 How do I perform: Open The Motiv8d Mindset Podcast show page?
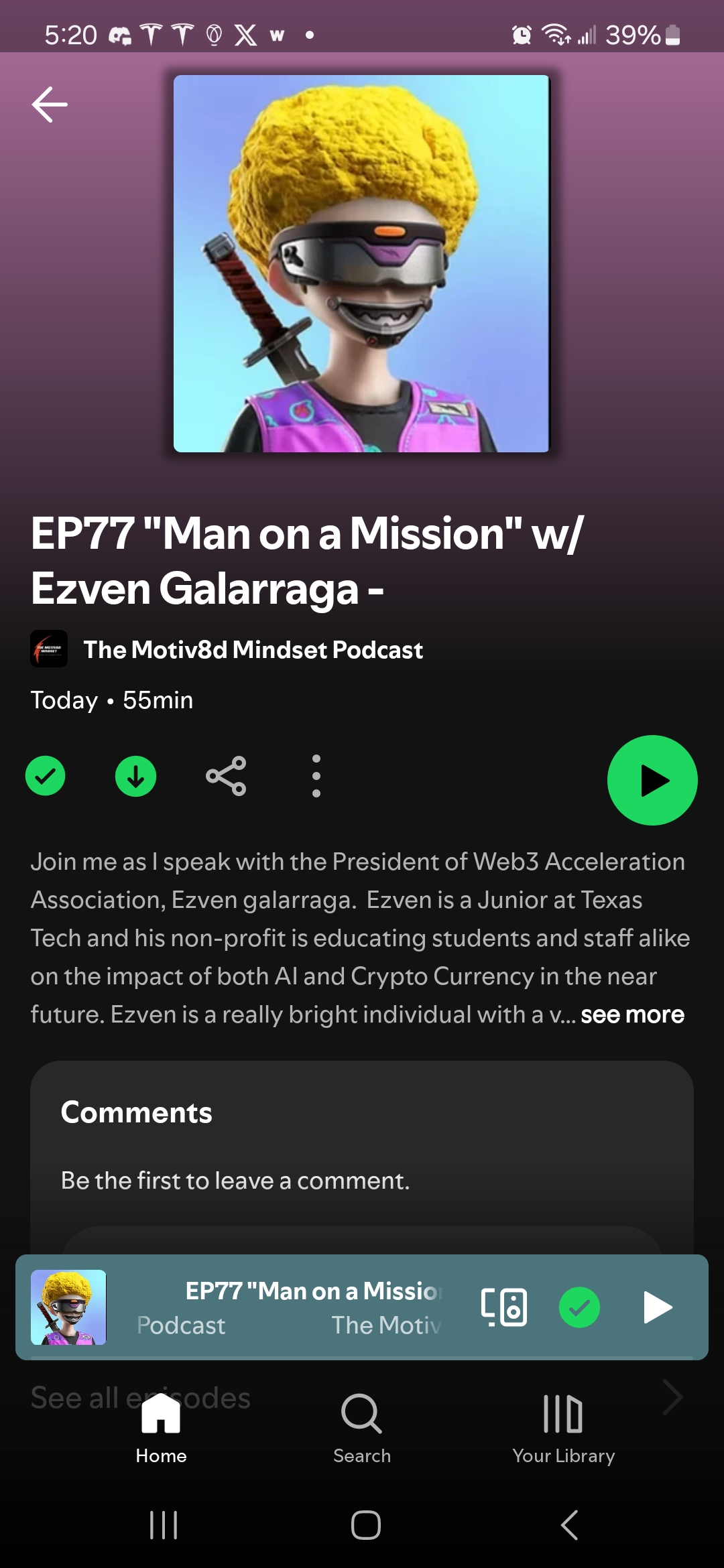point(253,649)
